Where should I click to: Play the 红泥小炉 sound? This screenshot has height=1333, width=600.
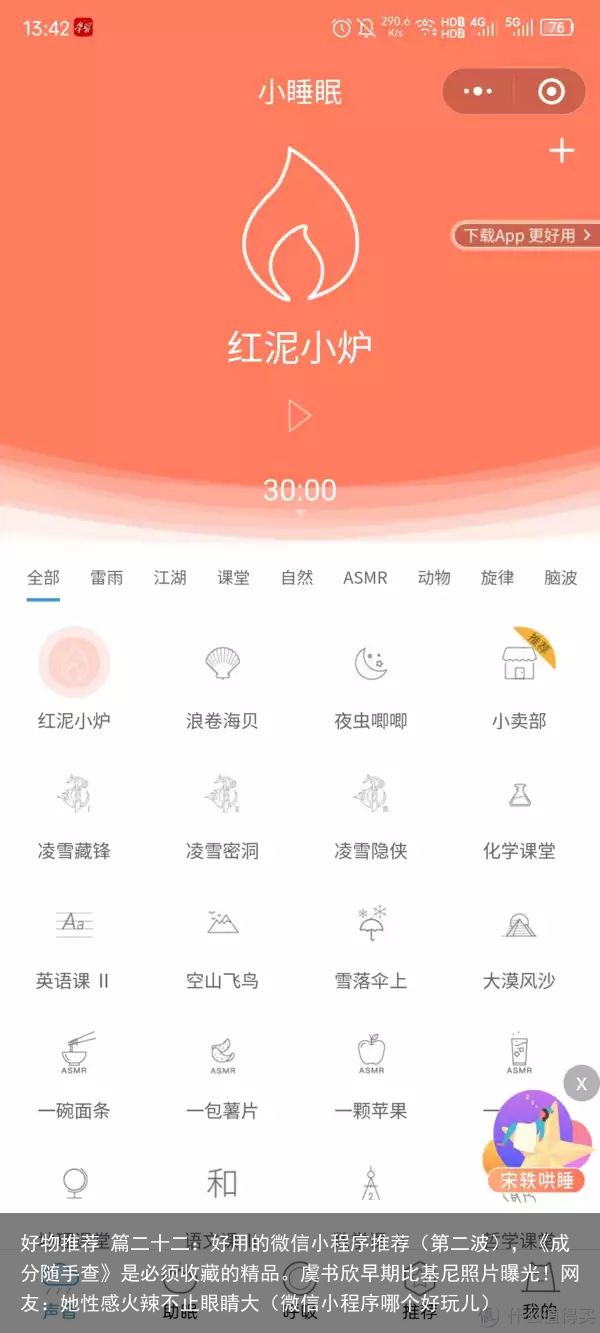(x=299, y=415)
